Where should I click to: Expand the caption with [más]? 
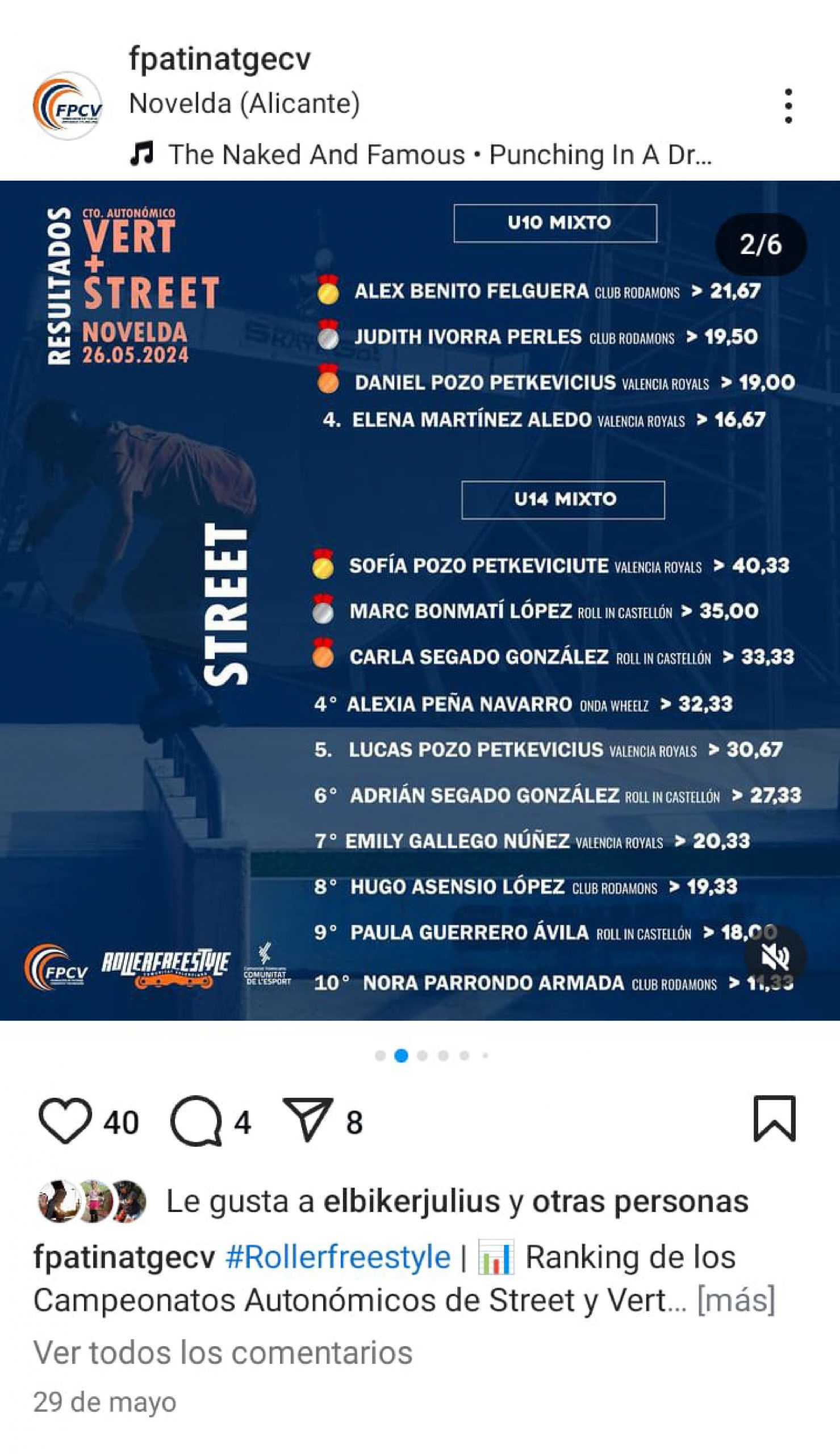(735, 1301)
